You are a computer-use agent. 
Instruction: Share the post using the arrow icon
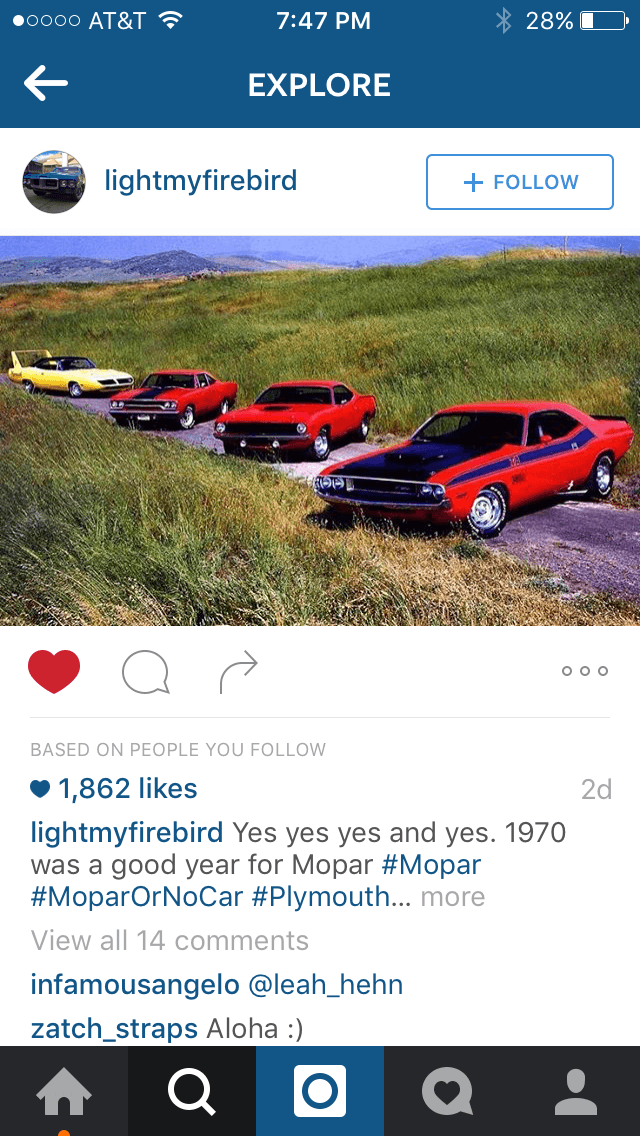pyautogui.click(x=238, y=673)
